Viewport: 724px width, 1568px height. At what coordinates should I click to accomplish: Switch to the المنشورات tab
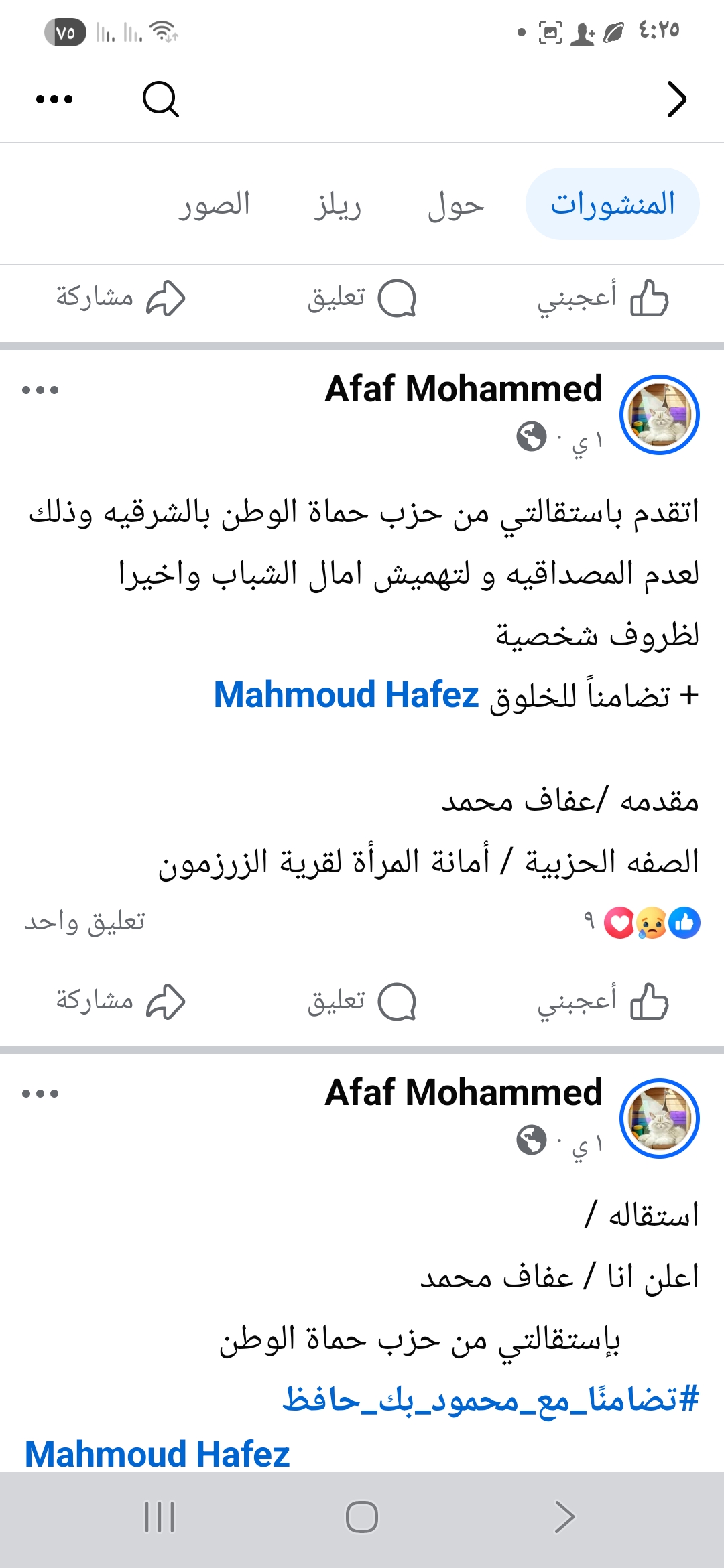coord(612,204)
